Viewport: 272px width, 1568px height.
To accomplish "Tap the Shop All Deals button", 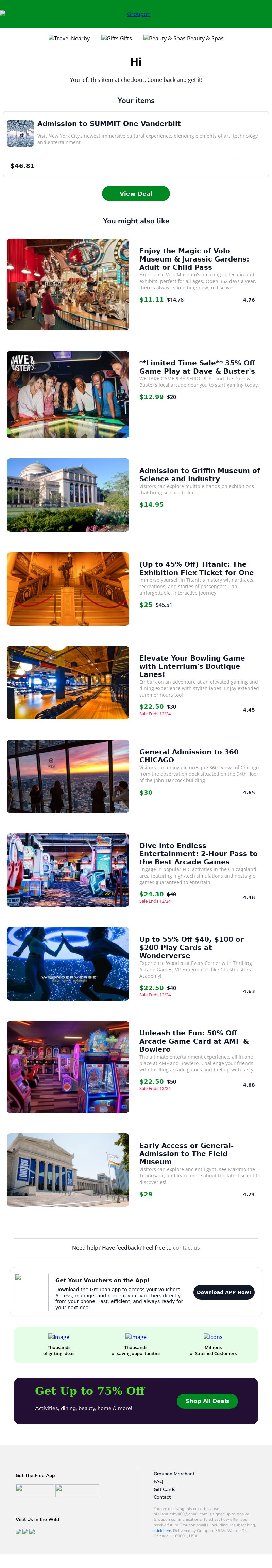I will [x=207, y=1401].
